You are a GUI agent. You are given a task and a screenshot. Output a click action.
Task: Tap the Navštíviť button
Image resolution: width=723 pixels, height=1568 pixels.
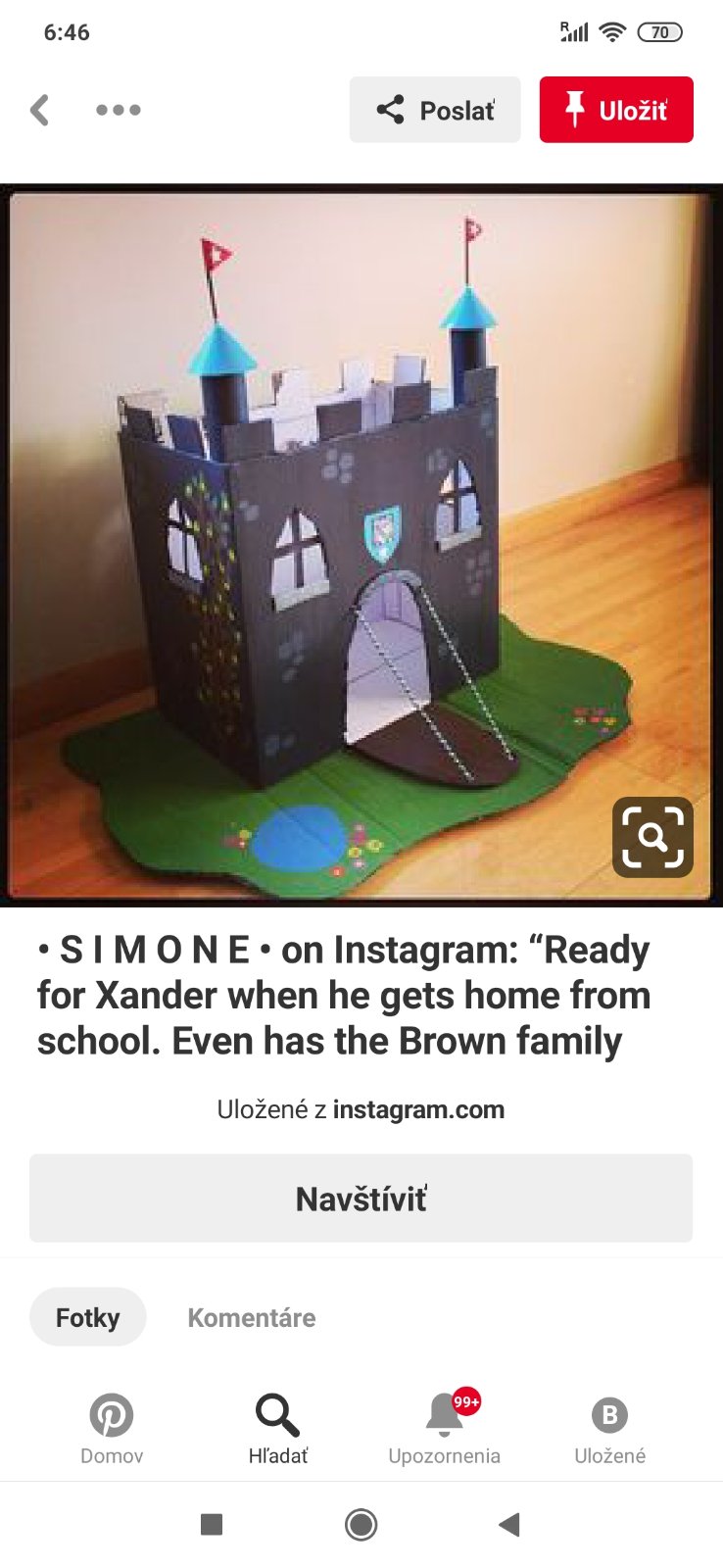pyautogui.click(x=361, y=1198)
